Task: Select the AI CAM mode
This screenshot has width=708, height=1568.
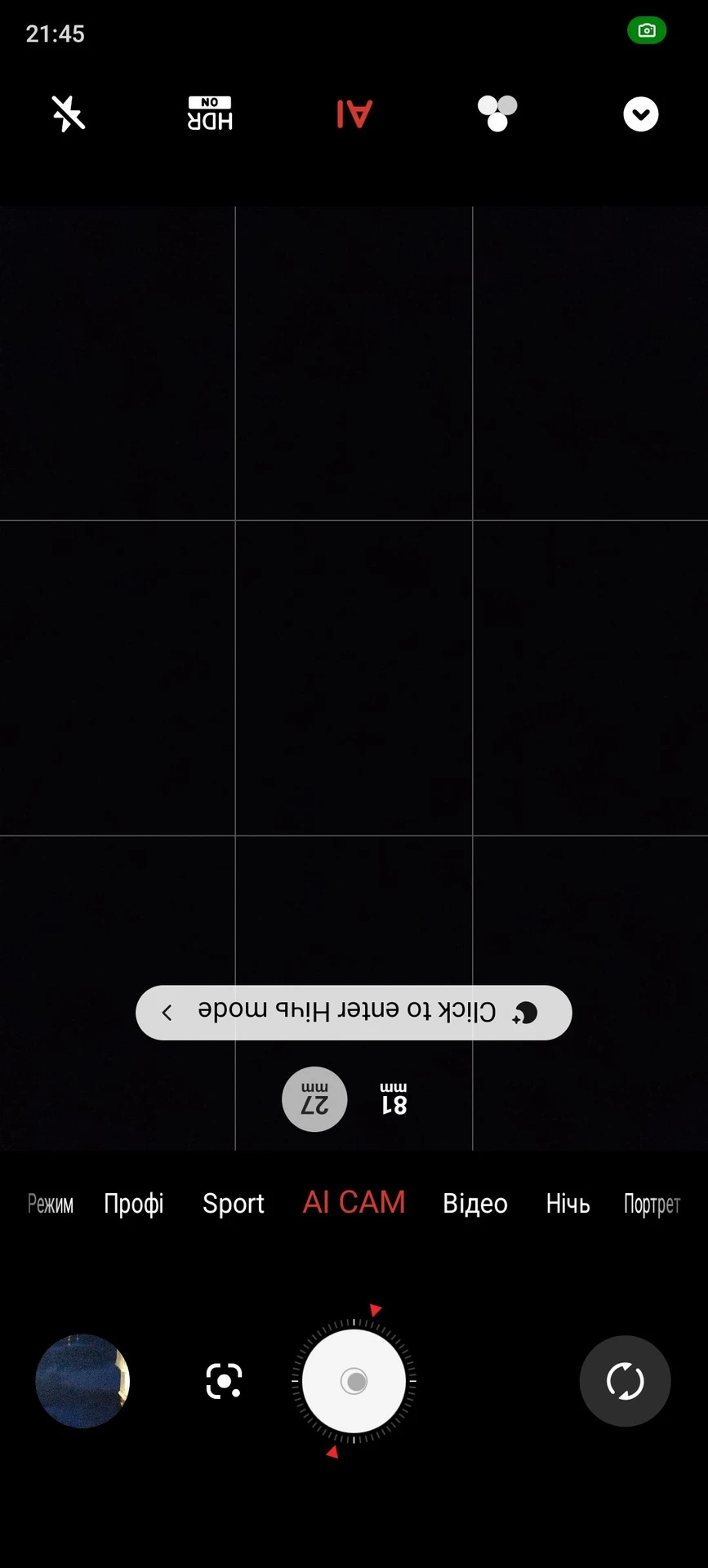Action: tap(354, 1202)
